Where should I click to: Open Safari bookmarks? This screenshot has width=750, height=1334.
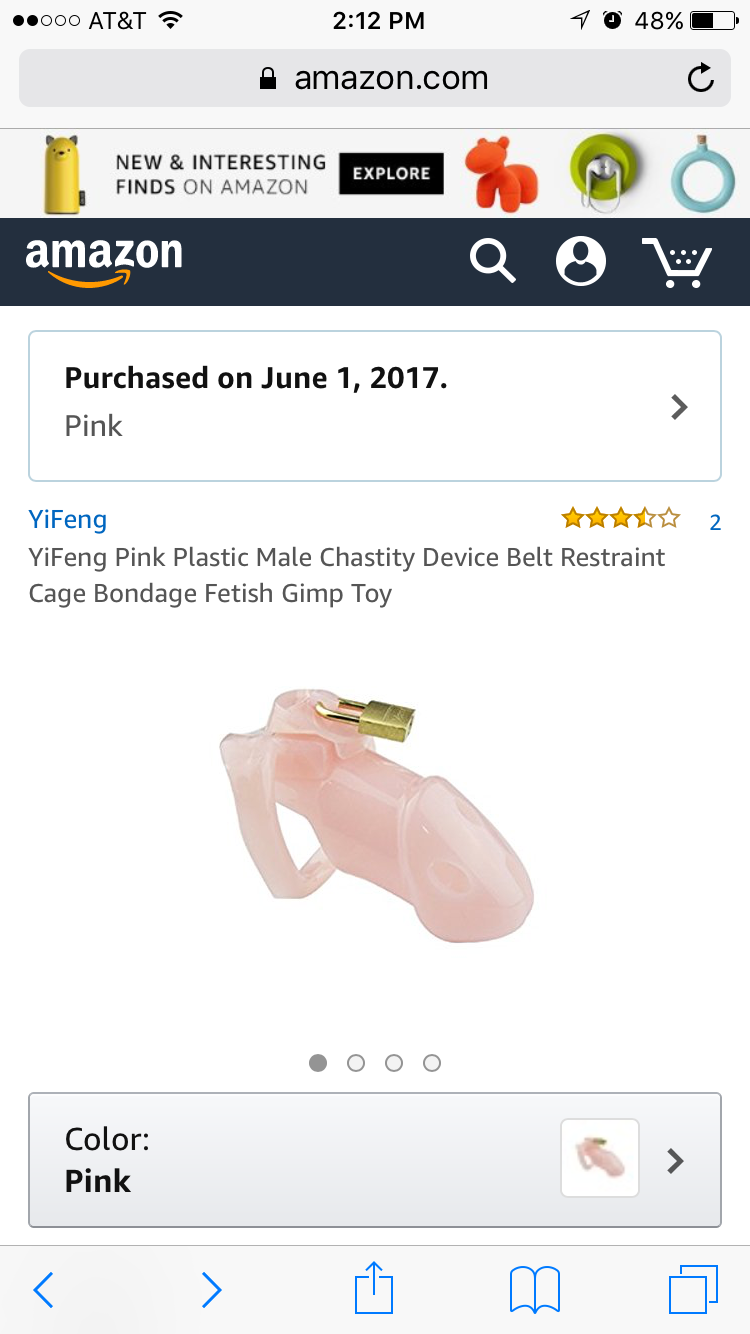(x=535, y=1290)
